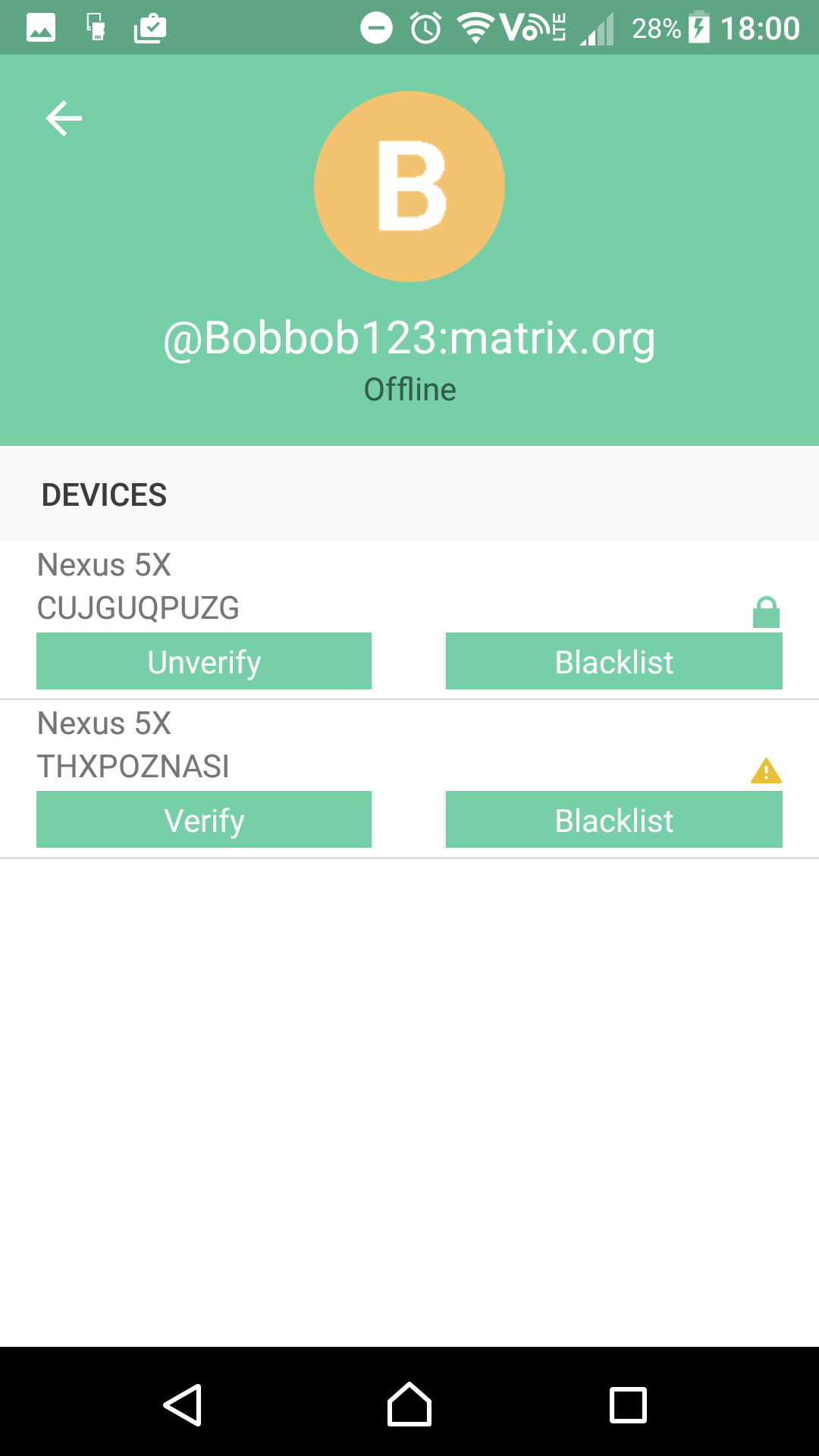This screenshot has width=819, height=1456.
Task: Verify the THXPOZNASI device
Action: click(x=204, y=820)
